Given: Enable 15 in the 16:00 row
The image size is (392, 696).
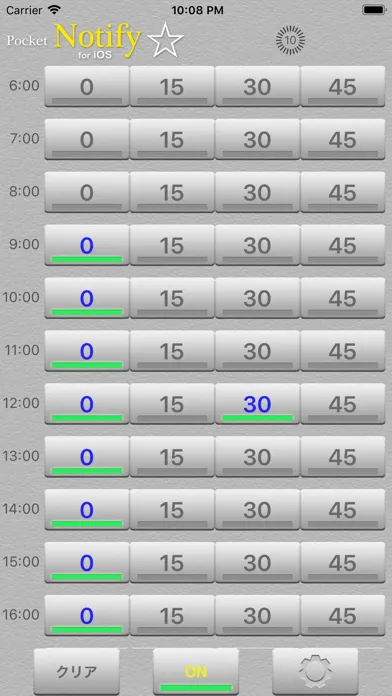Looking at the screenshot, I should pyautogui.click(x=172, y=615).
